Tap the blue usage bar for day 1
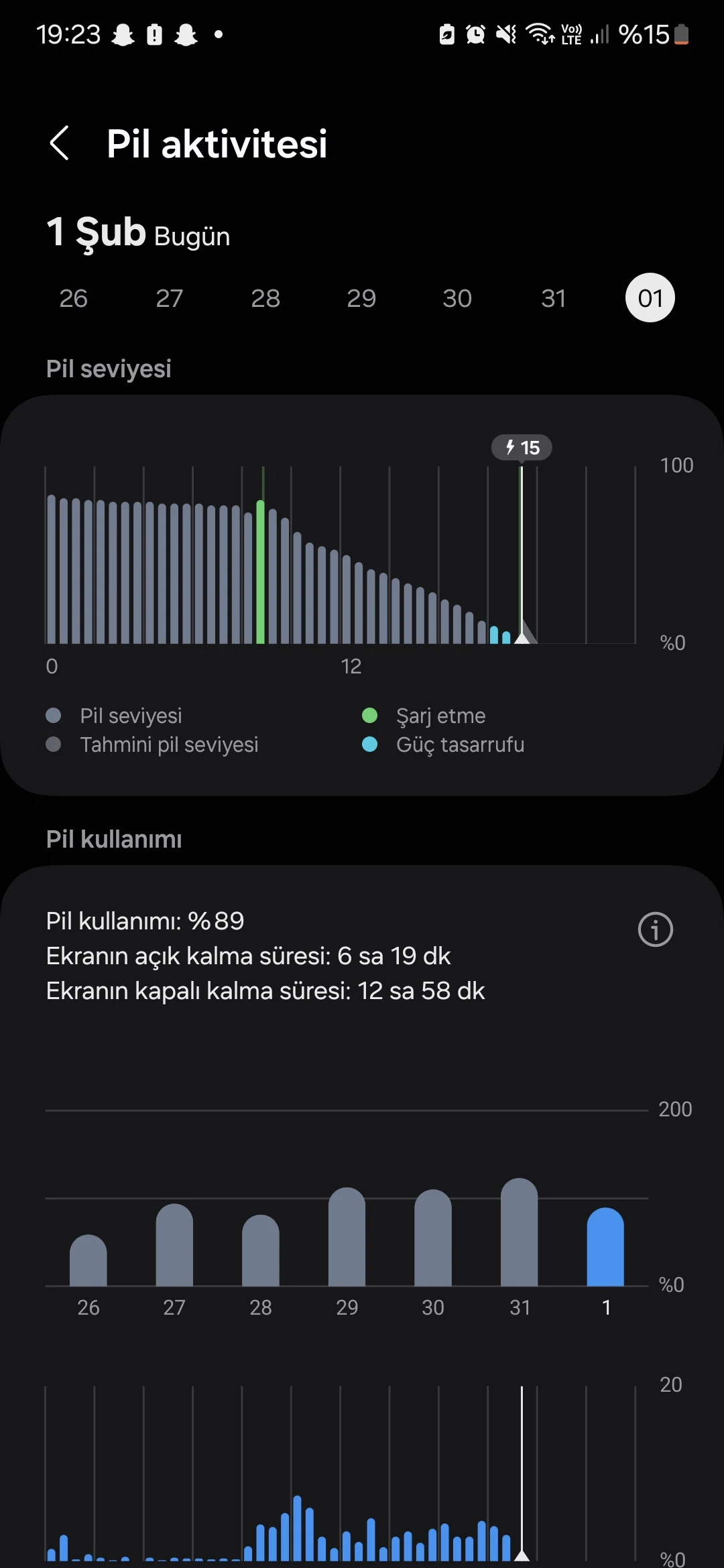The width and height of the screenshot is (724, 1568). click(x=605, y=1248)
